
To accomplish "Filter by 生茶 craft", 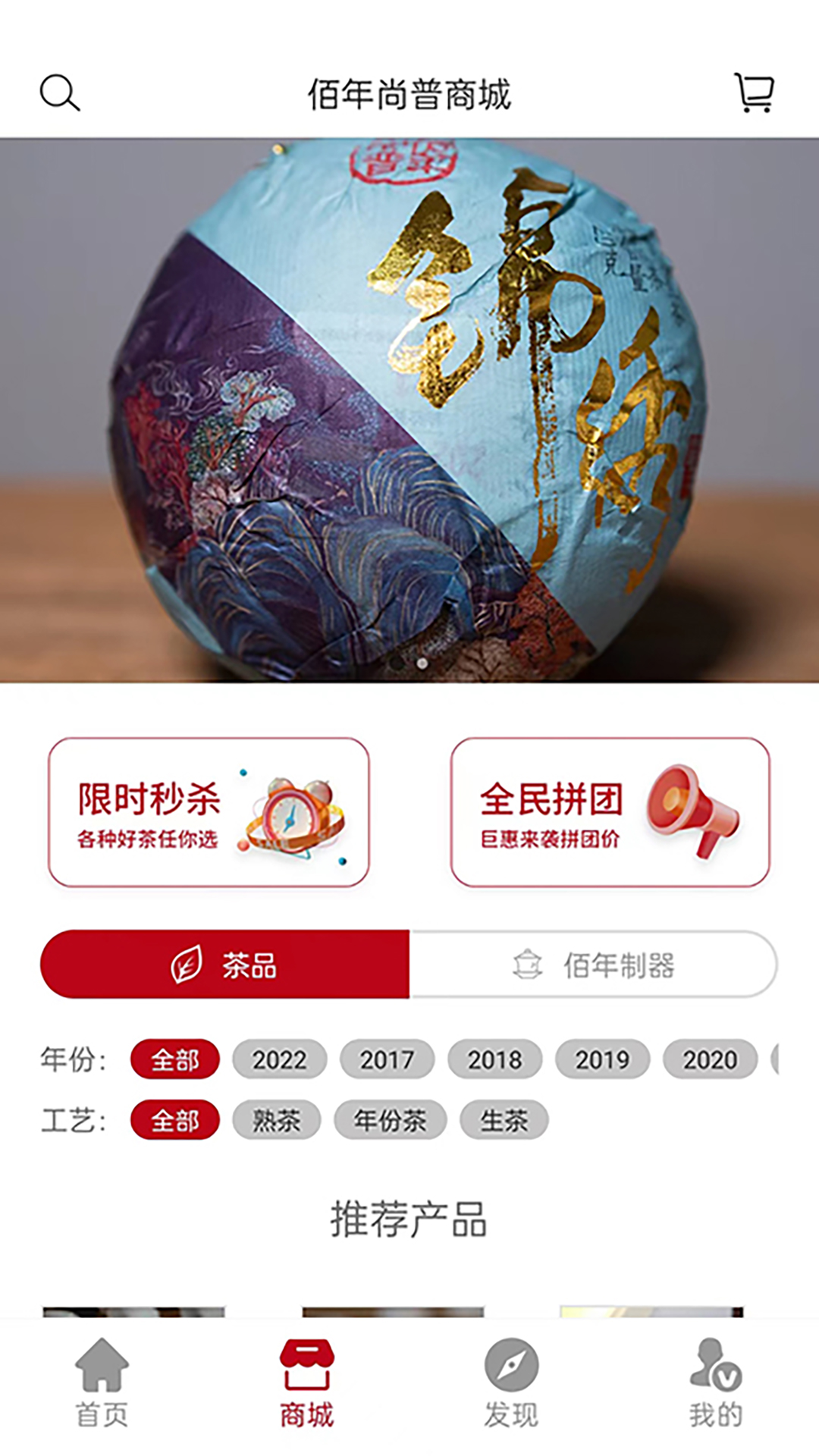I will (504, 1120).
